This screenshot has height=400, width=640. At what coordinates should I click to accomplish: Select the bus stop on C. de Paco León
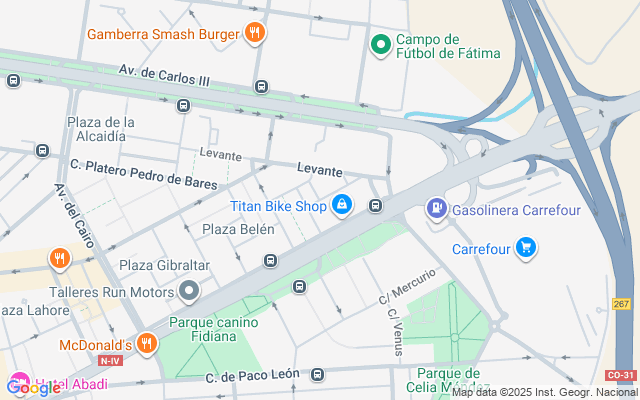[317, 374]
